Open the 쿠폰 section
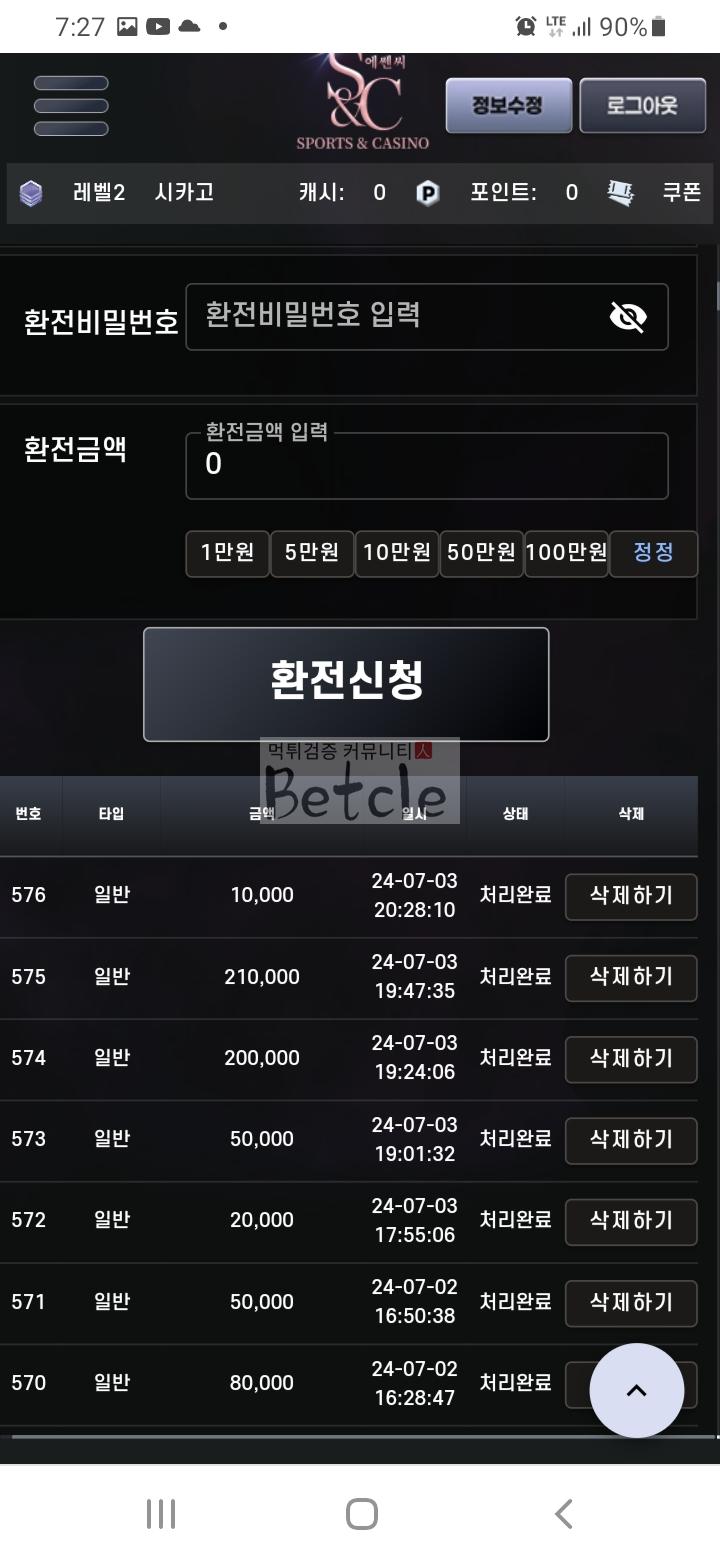 (682, 193)
